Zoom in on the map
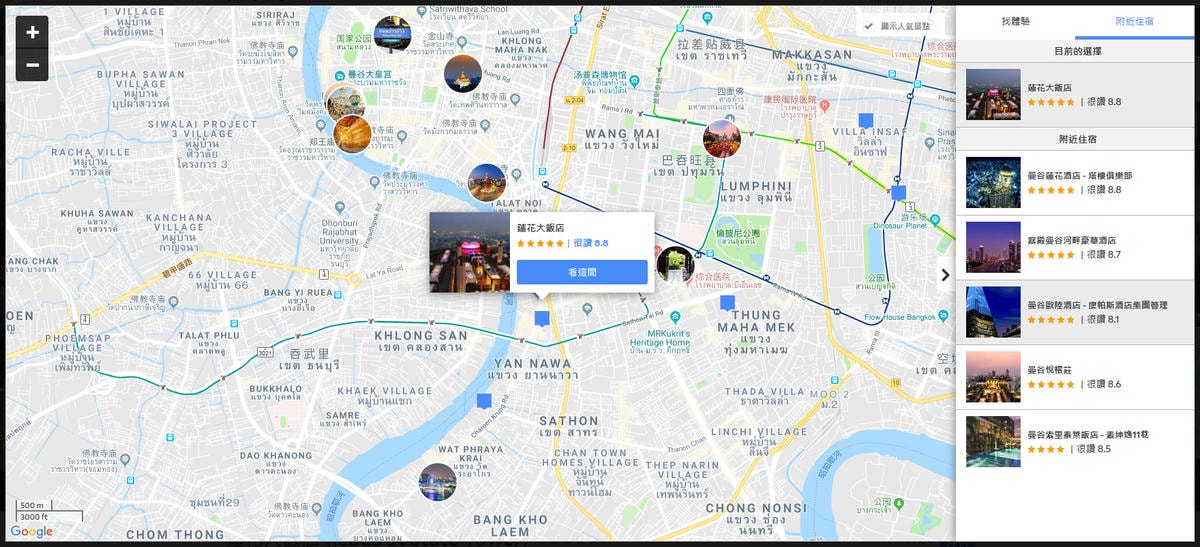 [33, 32]
